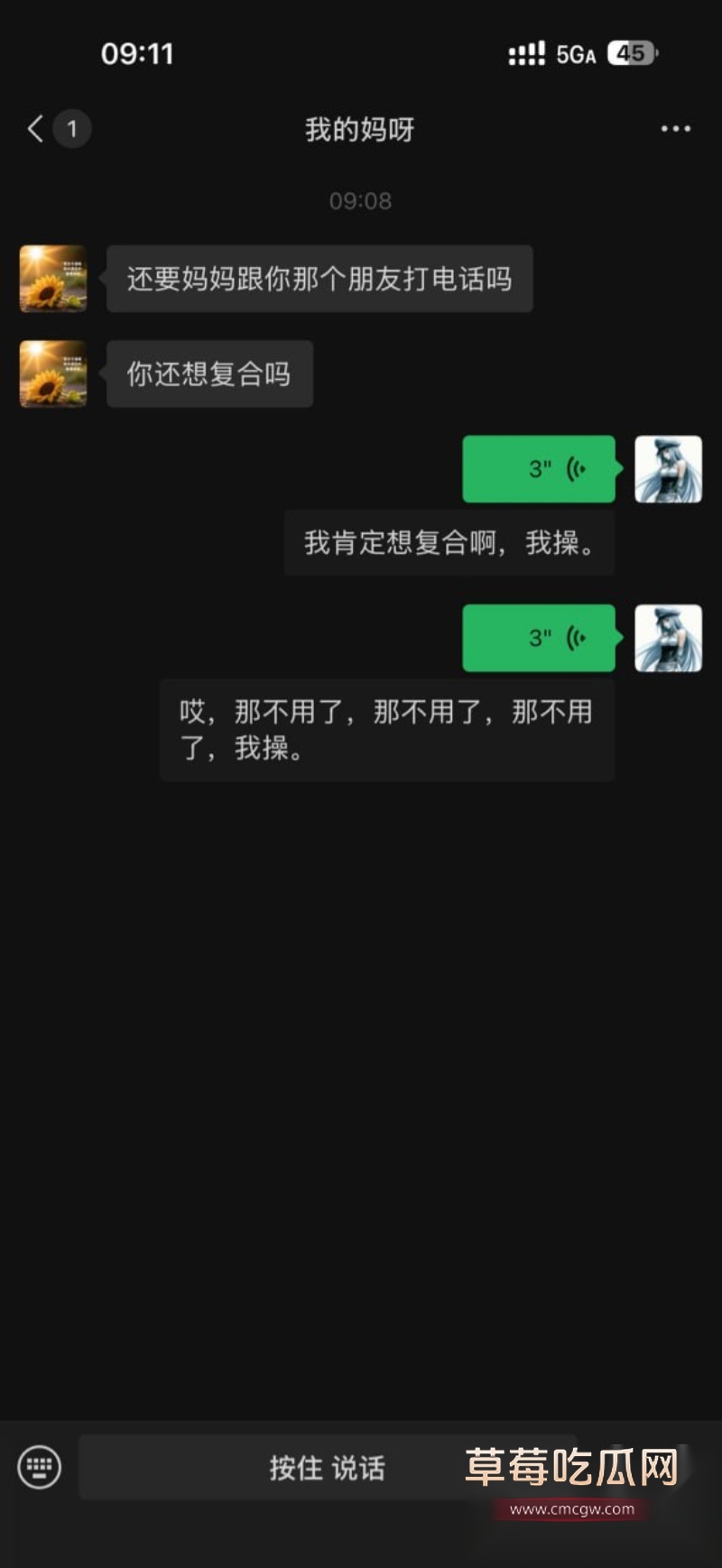The height and width of the screenshot is (1568, 722).
Task: Open the chat options via the three-dot icon
Action: pos(674,129)
